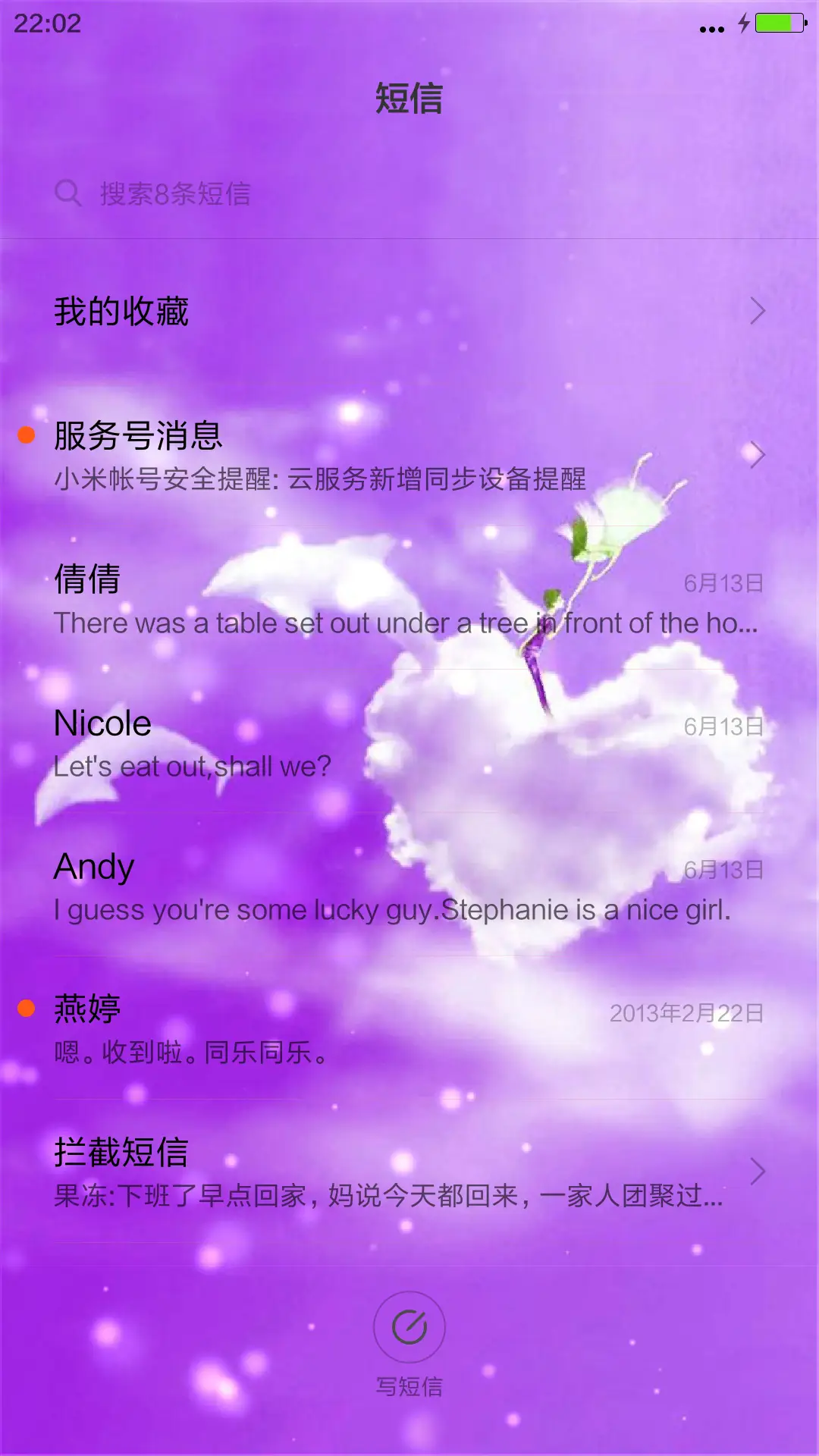This screenshot has width=819, height=1456.
Task: Expand 拦截短信 with the chevron
Action: point(757,1172)
